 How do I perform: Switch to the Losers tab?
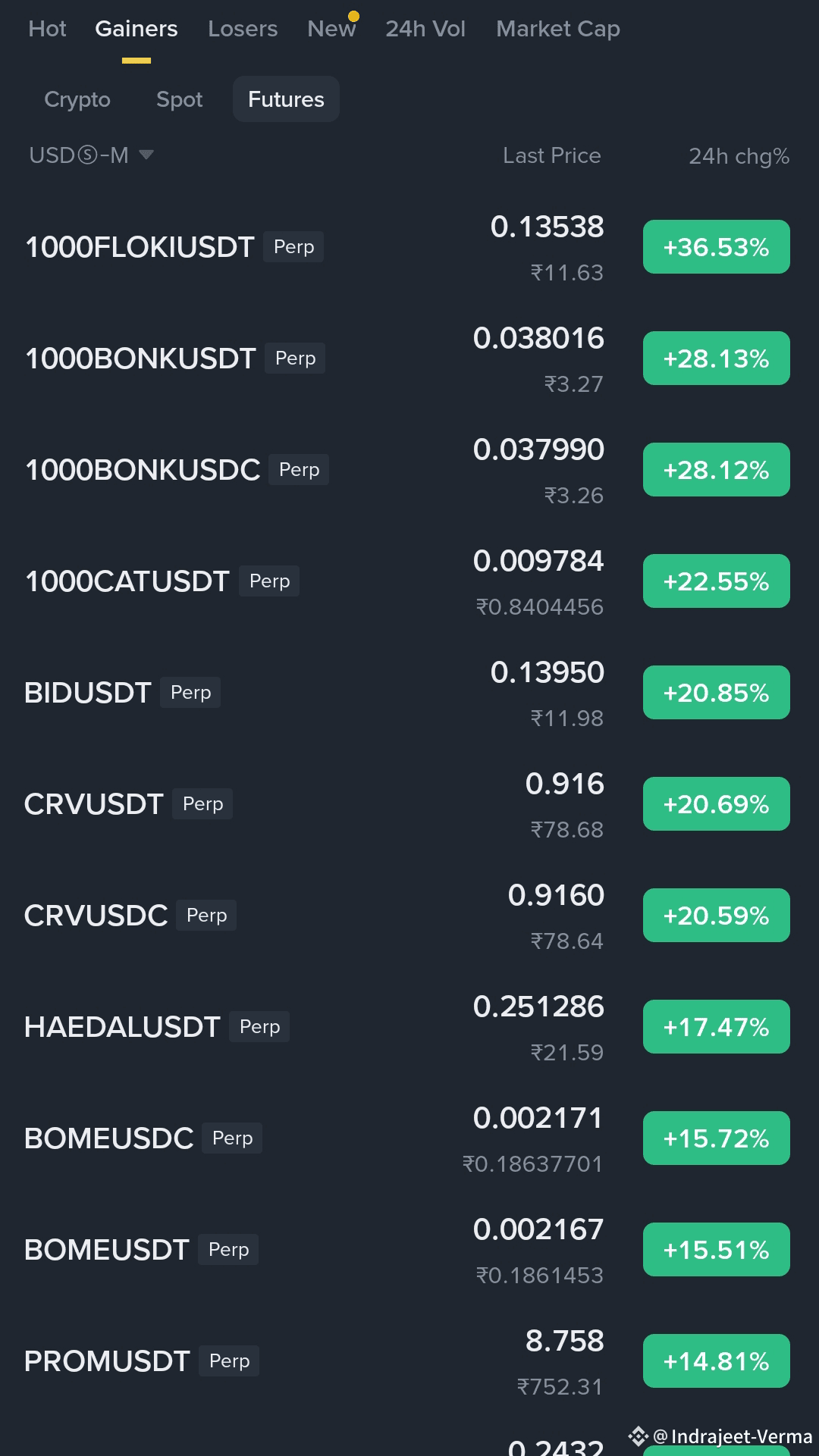(243, 29)
